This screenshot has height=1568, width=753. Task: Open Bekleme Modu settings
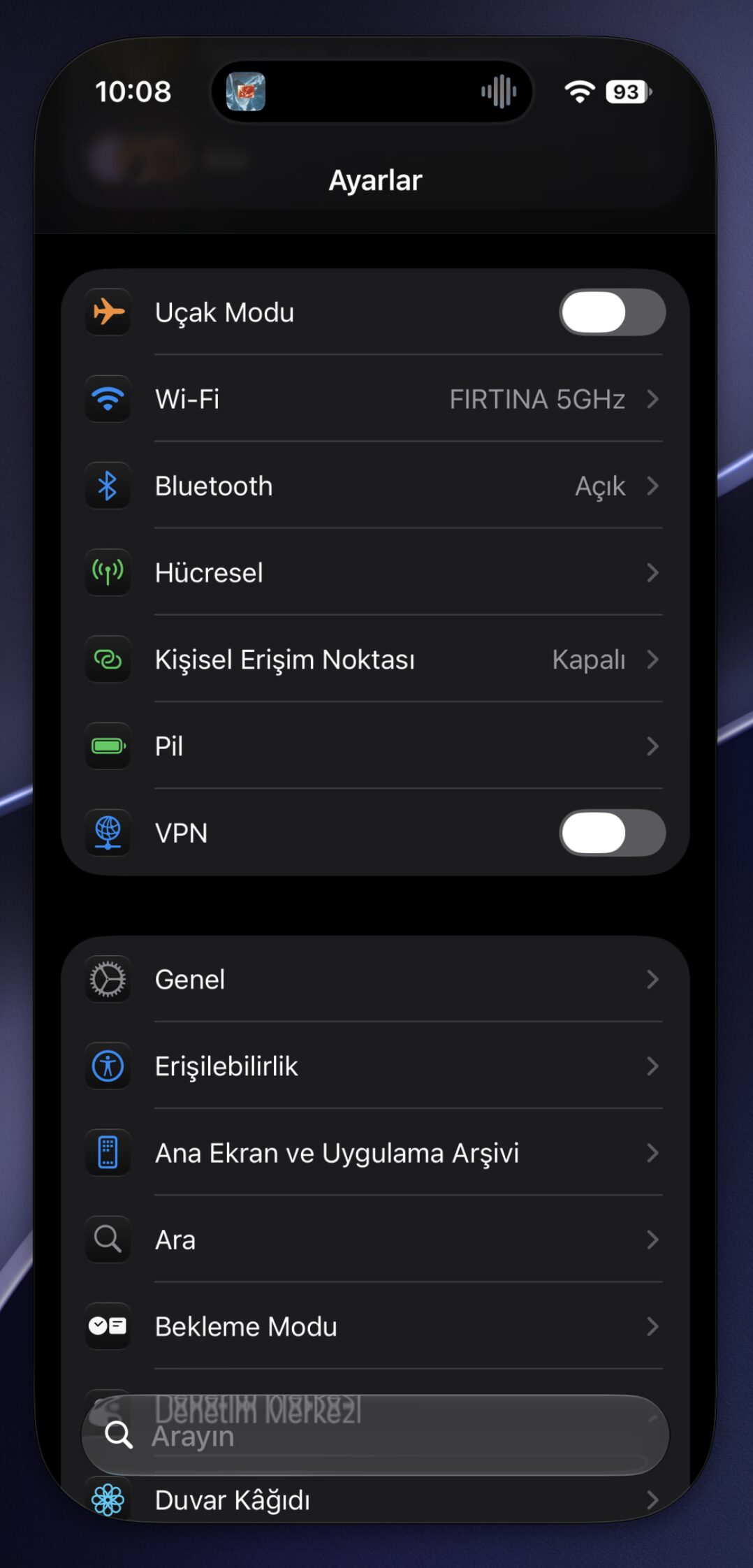point(375,1326)
